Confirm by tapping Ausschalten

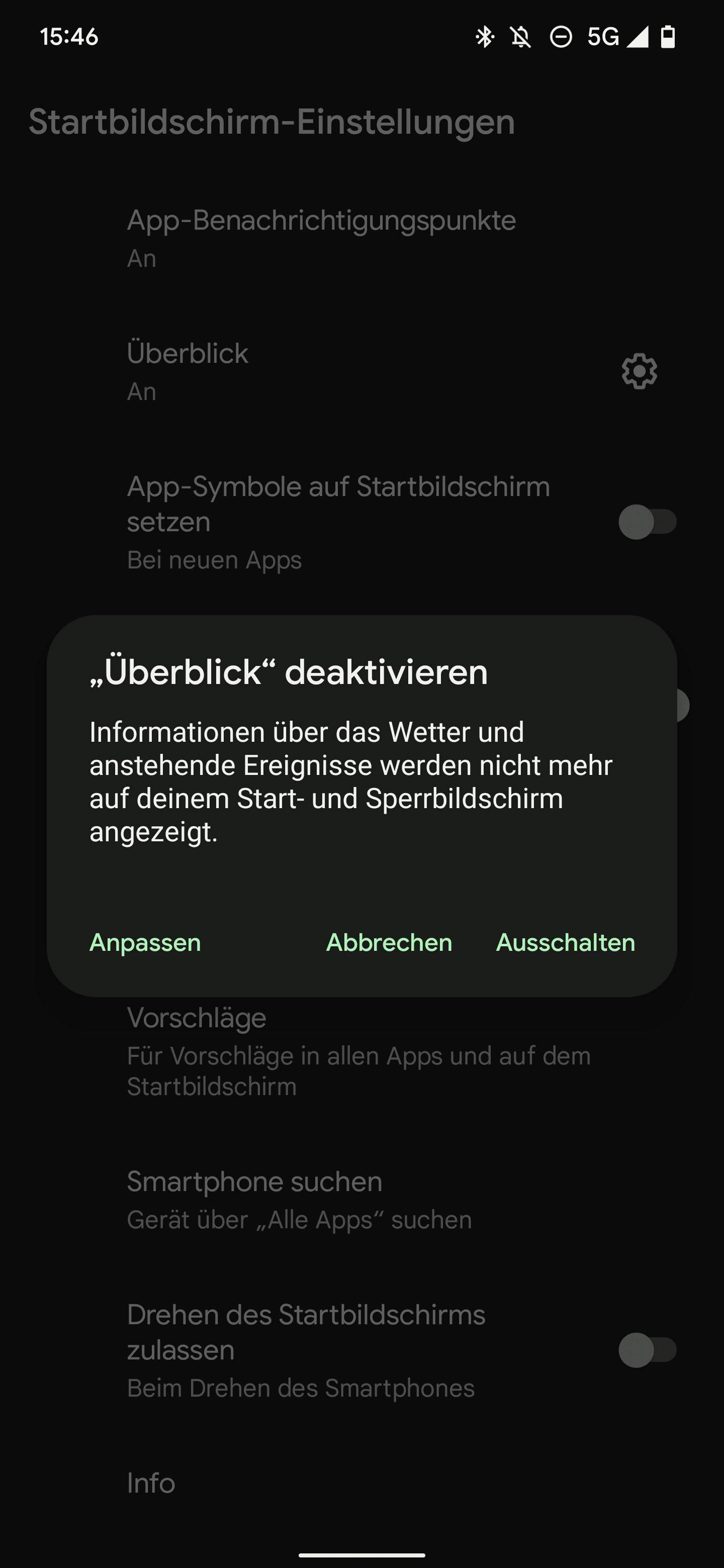tap(566, 942)
